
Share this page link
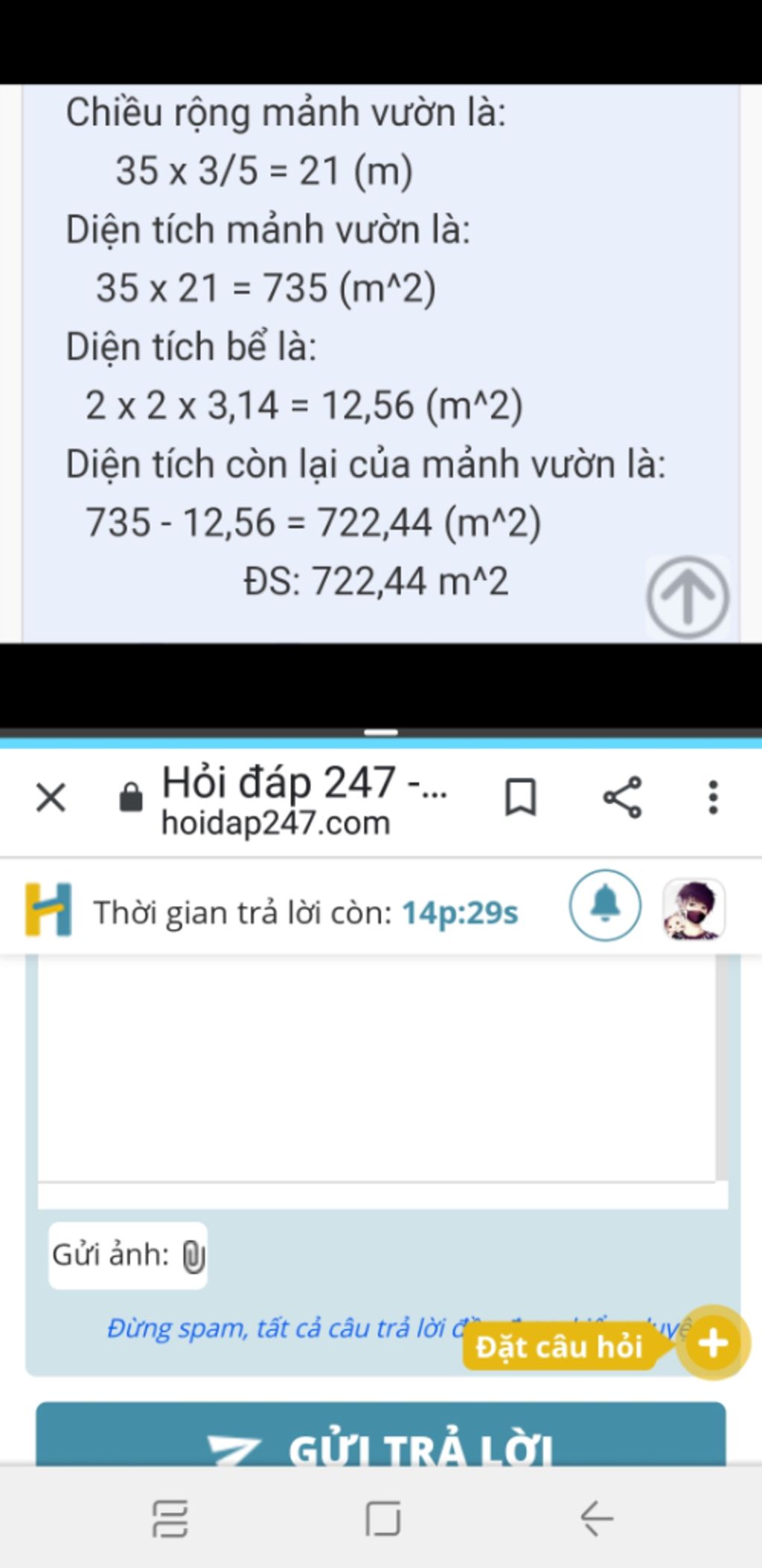[x=622, y=798]
